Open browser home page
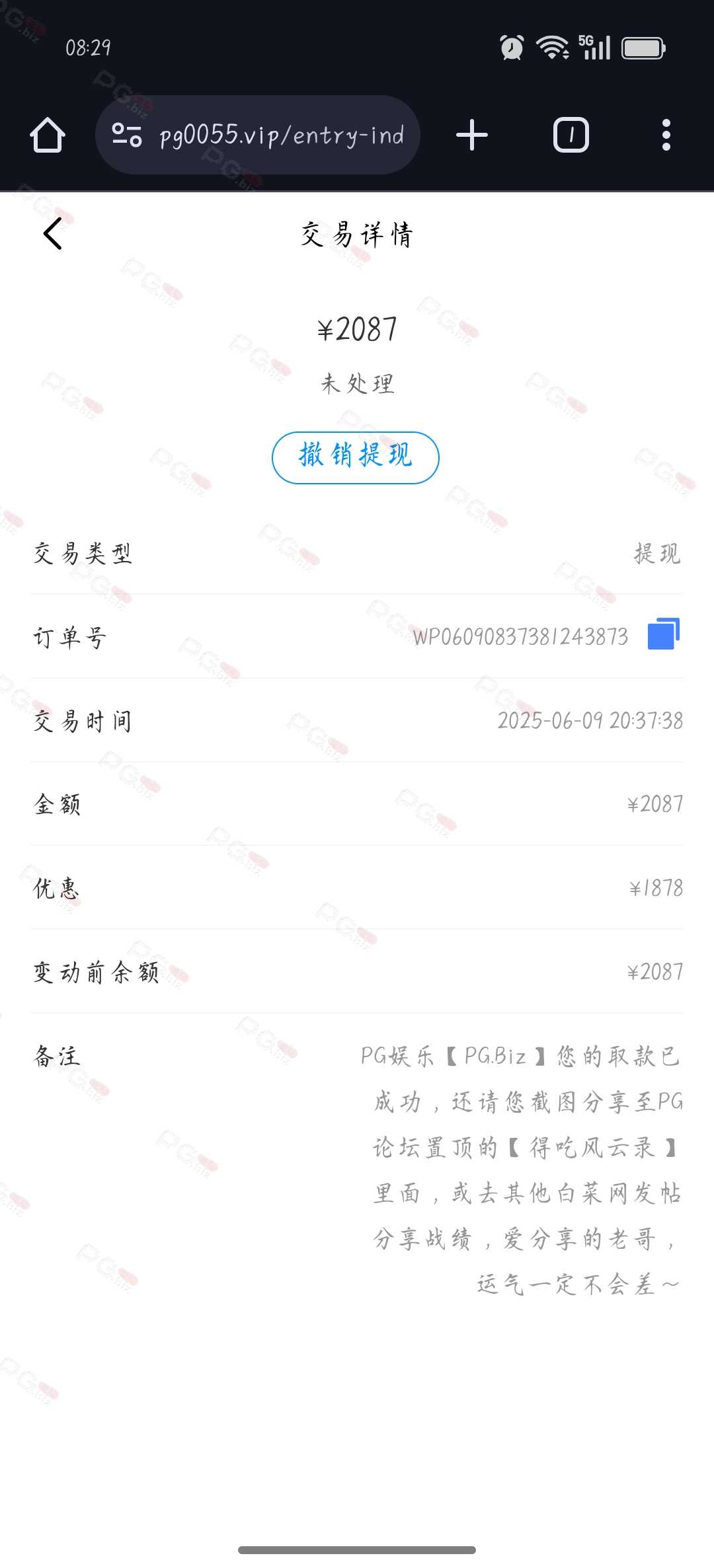714x1568 pixels. (x=48, y=135)
